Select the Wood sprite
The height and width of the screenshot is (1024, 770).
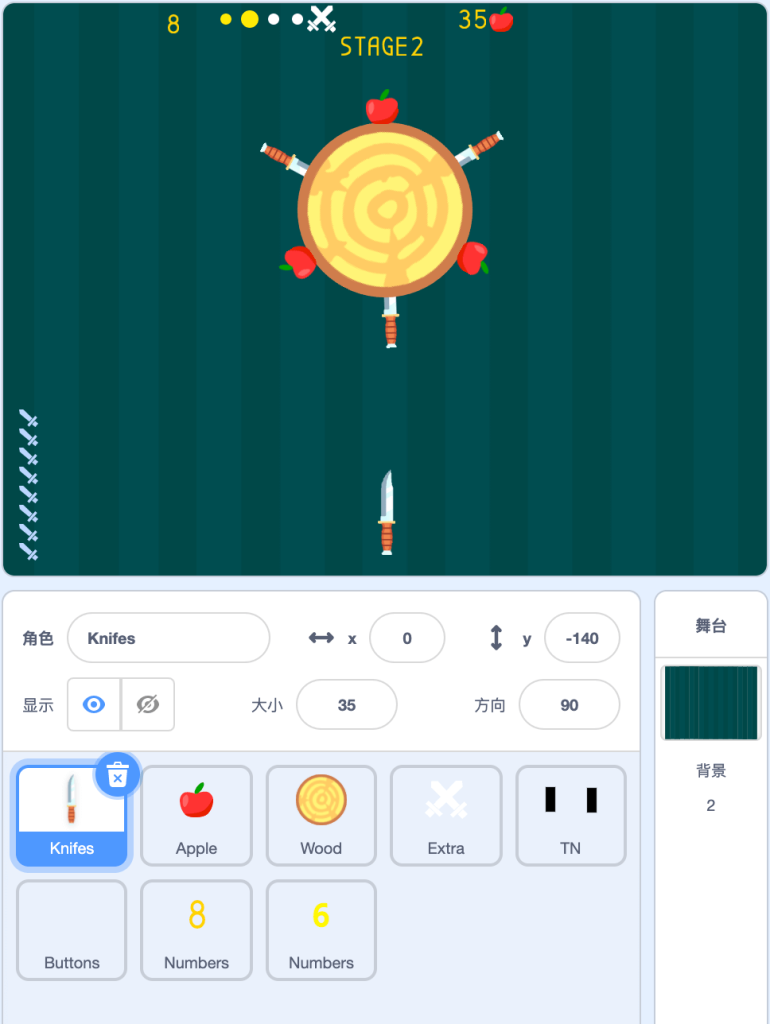321,815
